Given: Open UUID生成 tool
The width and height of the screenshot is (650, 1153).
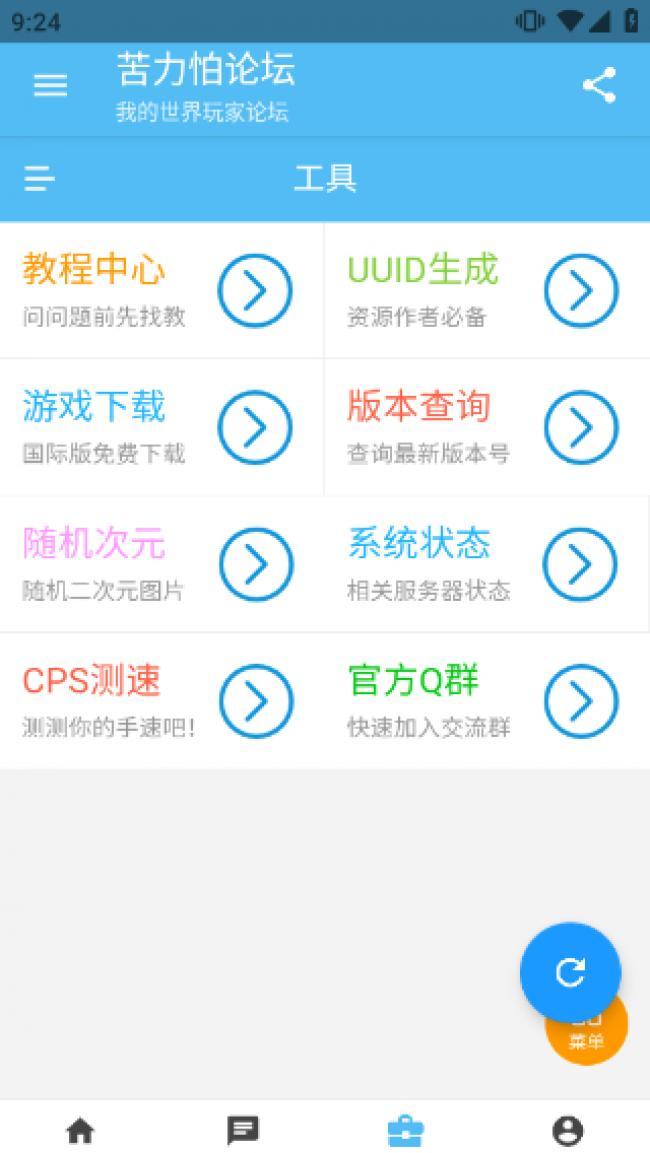Looking at the screenshot, I should 581,290.
